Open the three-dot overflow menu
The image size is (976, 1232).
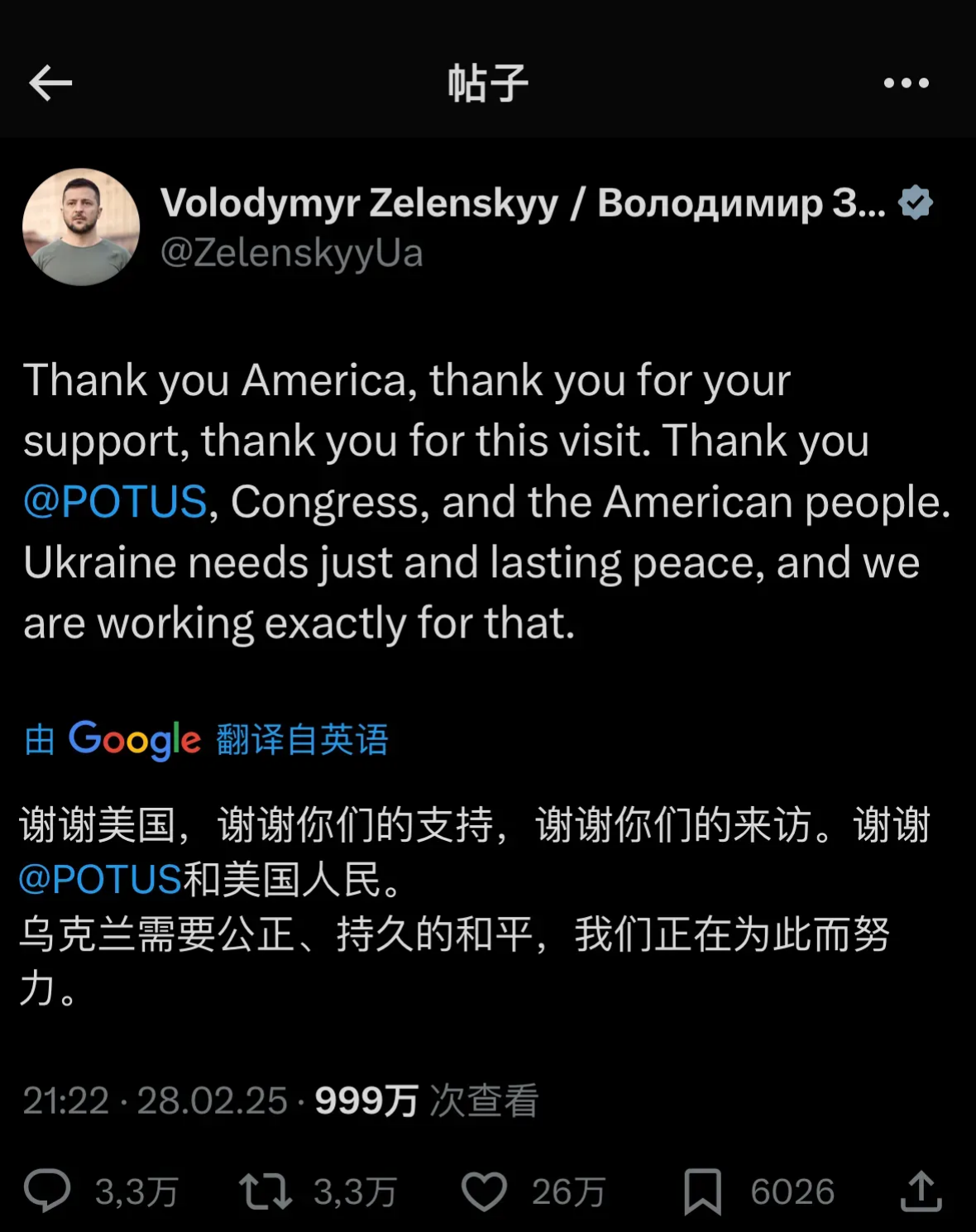pyautogui.click(x=906, y=84)
